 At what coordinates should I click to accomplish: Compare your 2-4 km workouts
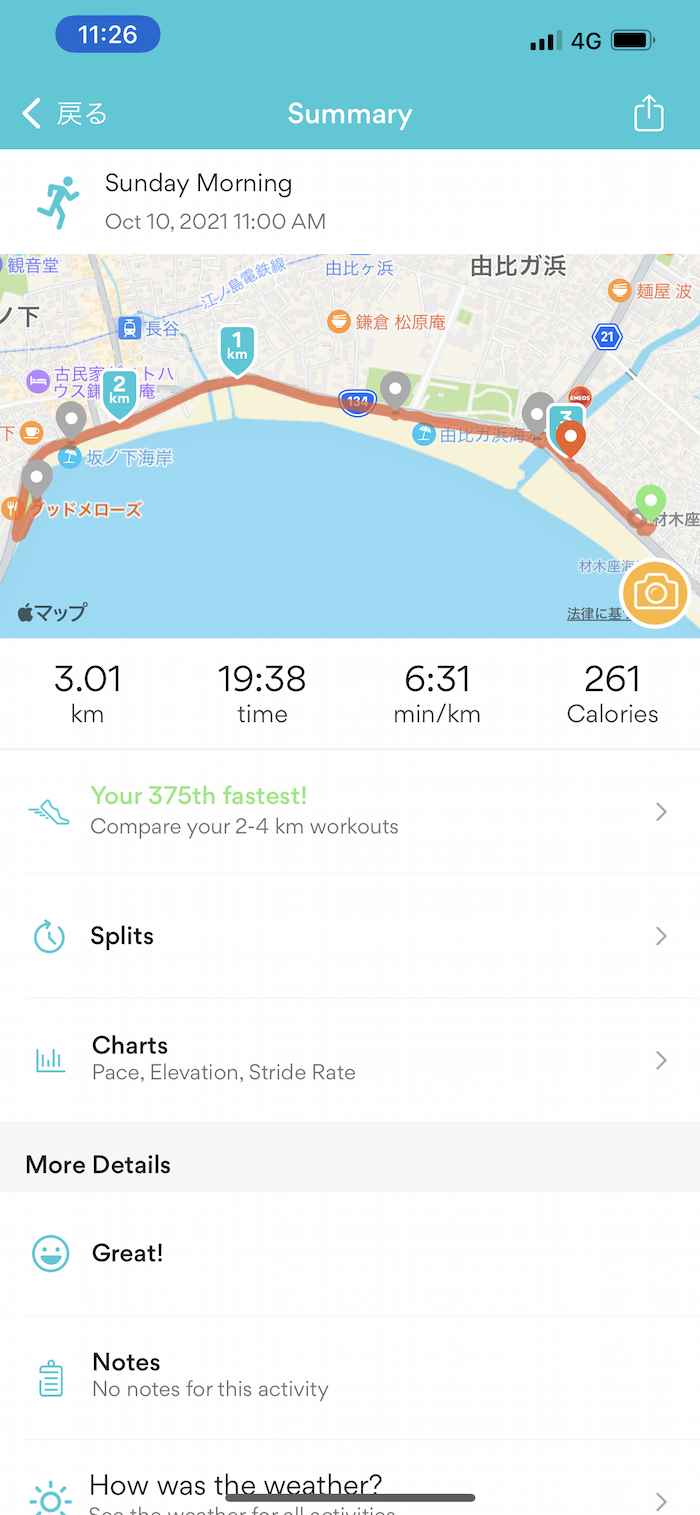(350, 811)
